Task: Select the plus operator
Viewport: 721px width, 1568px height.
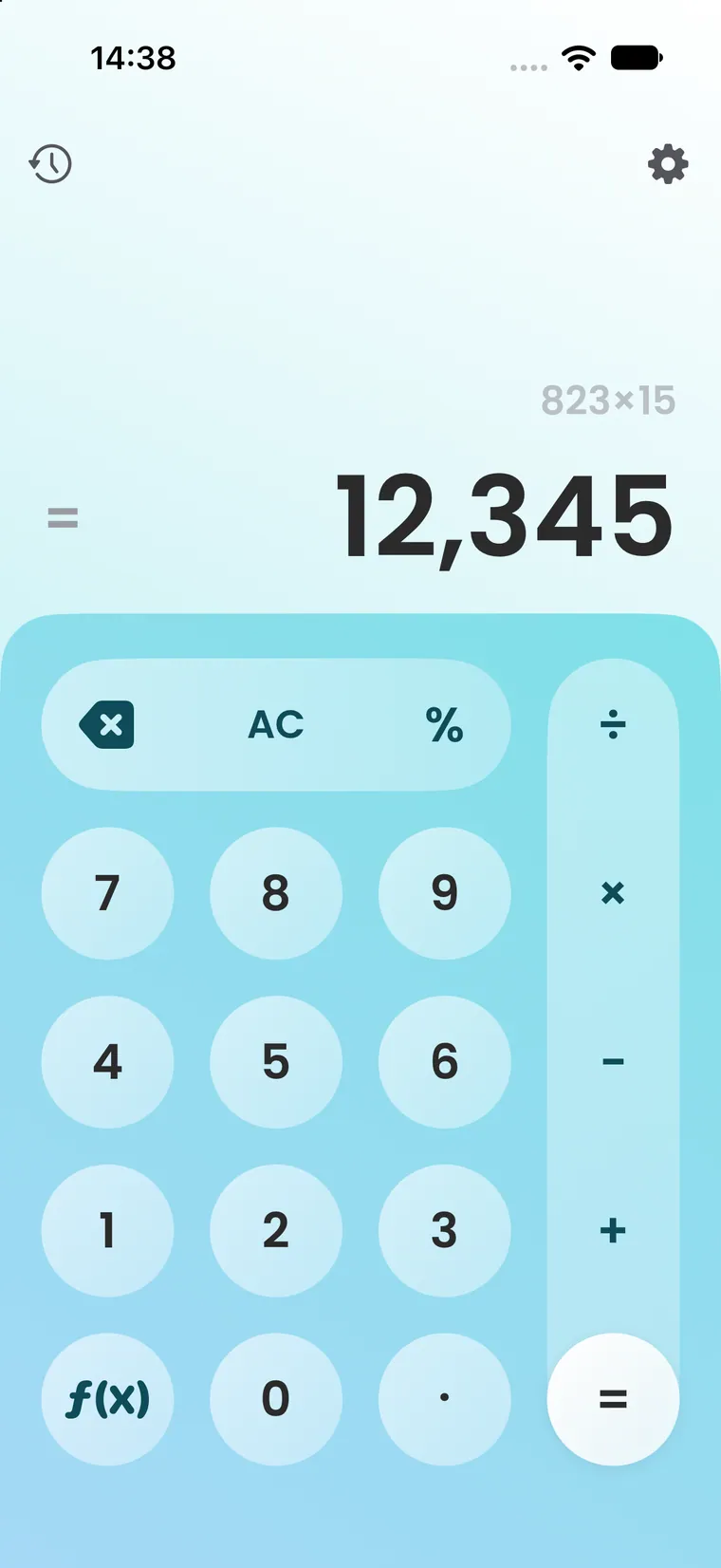Action: point(613,1230)
